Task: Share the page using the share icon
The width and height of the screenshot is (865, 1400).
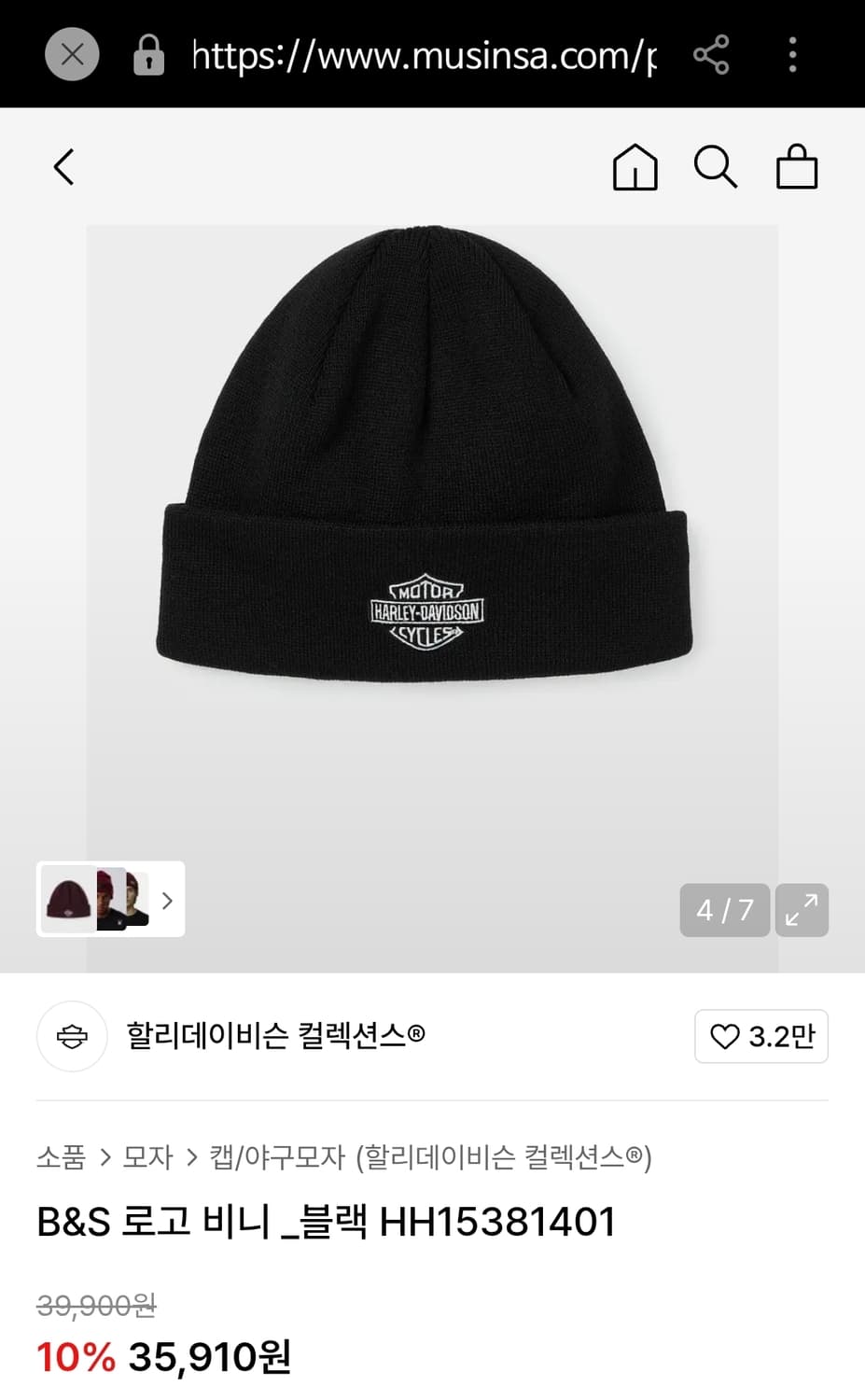Action: click(711, 54)
